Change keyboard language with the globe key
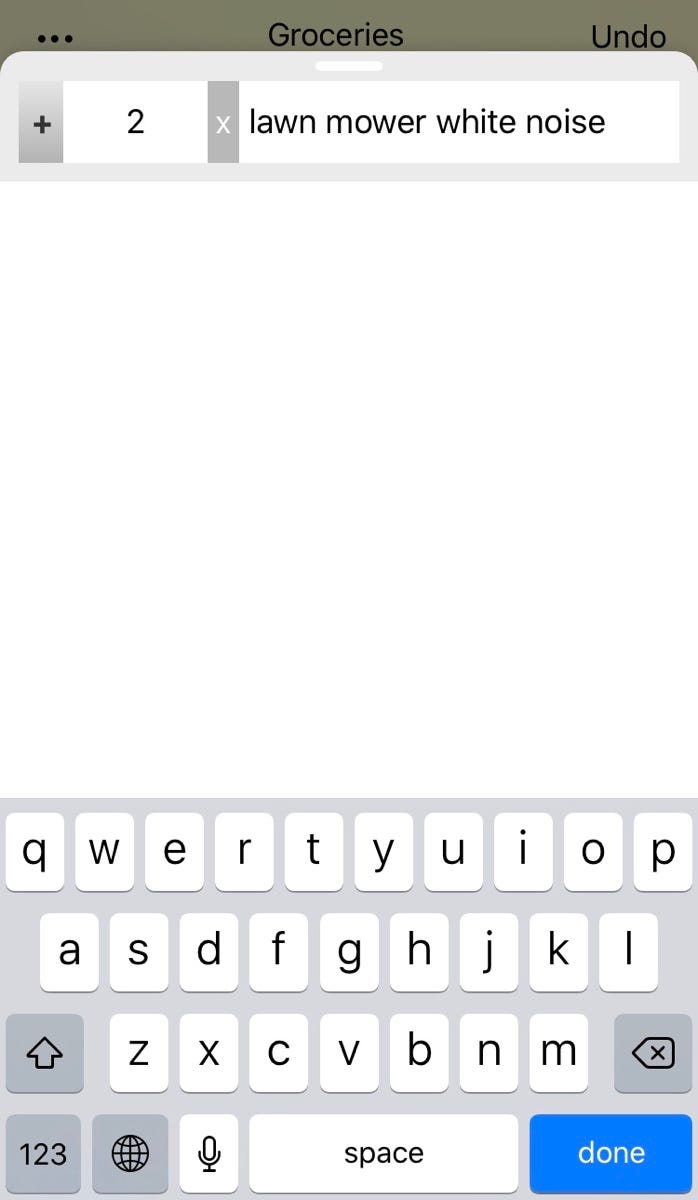 point(130,1153)
